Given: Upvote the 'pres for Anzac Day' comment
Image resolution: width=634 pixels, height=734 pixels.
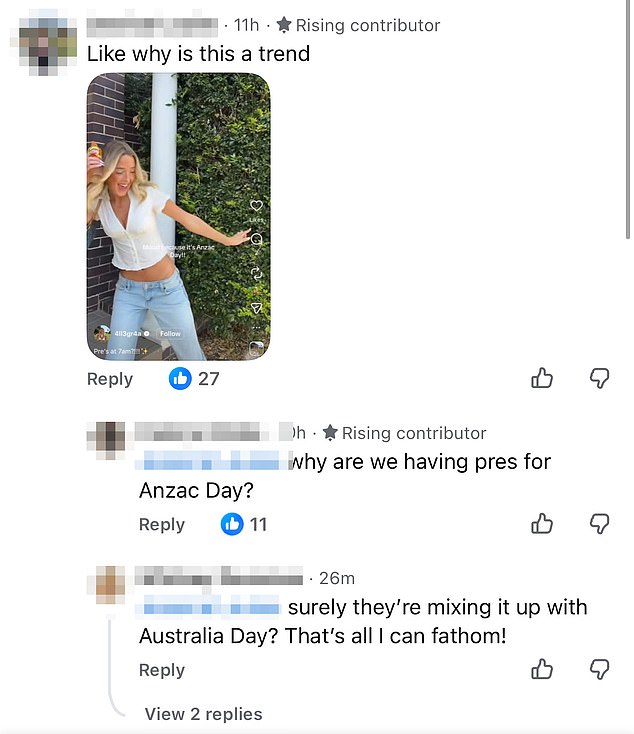Looking at the screenshot, I should (542, 523).
